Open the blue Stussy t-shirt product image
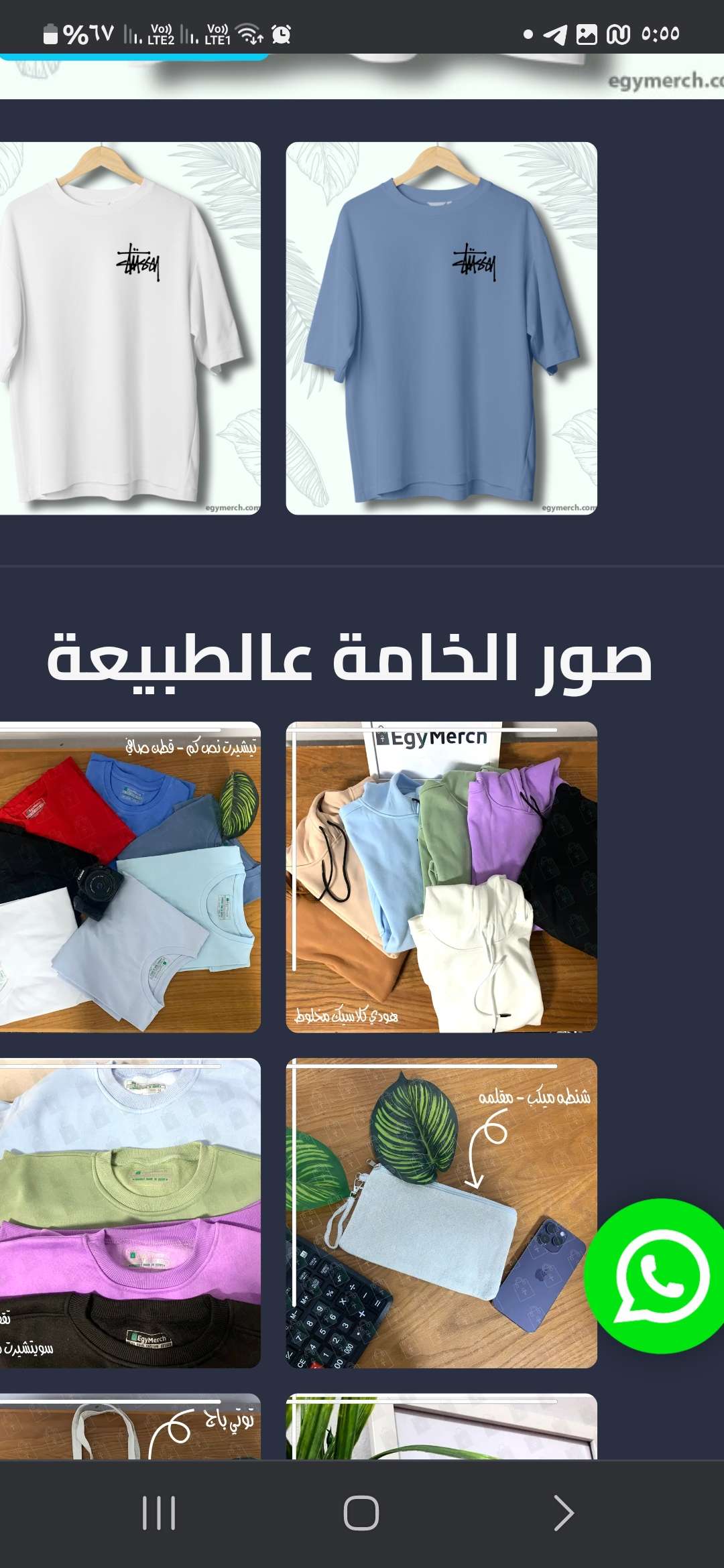Image resolution: width=724 pixels, height=1568 pixels. pyautogui.click(x=441, y=328)
